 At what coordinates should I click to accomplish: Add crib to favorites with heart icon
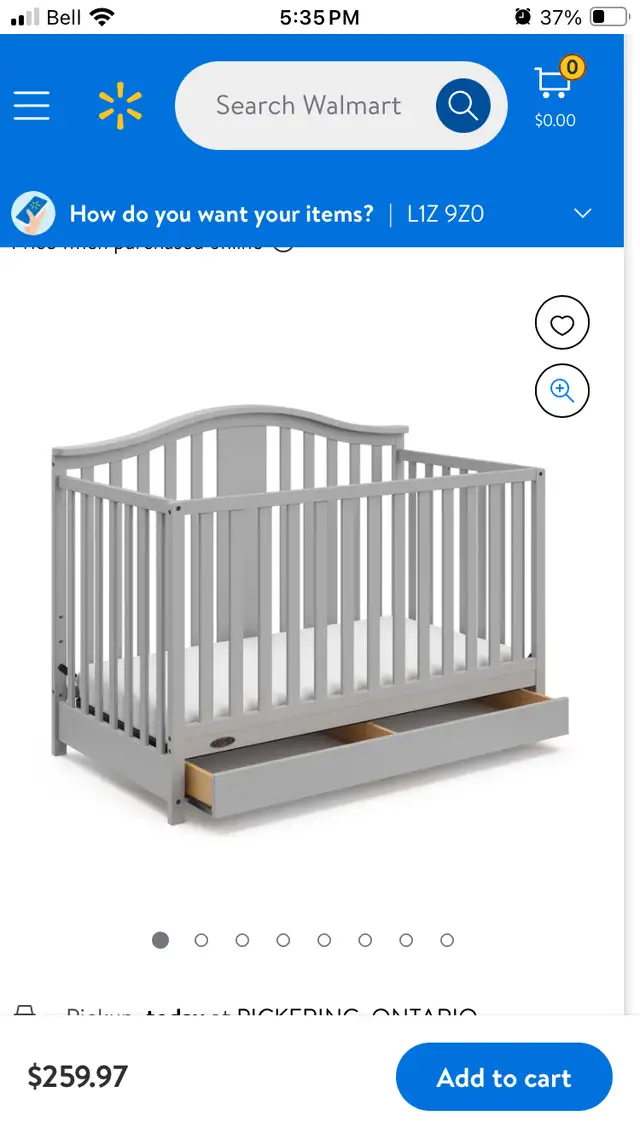tap(562, 323)
